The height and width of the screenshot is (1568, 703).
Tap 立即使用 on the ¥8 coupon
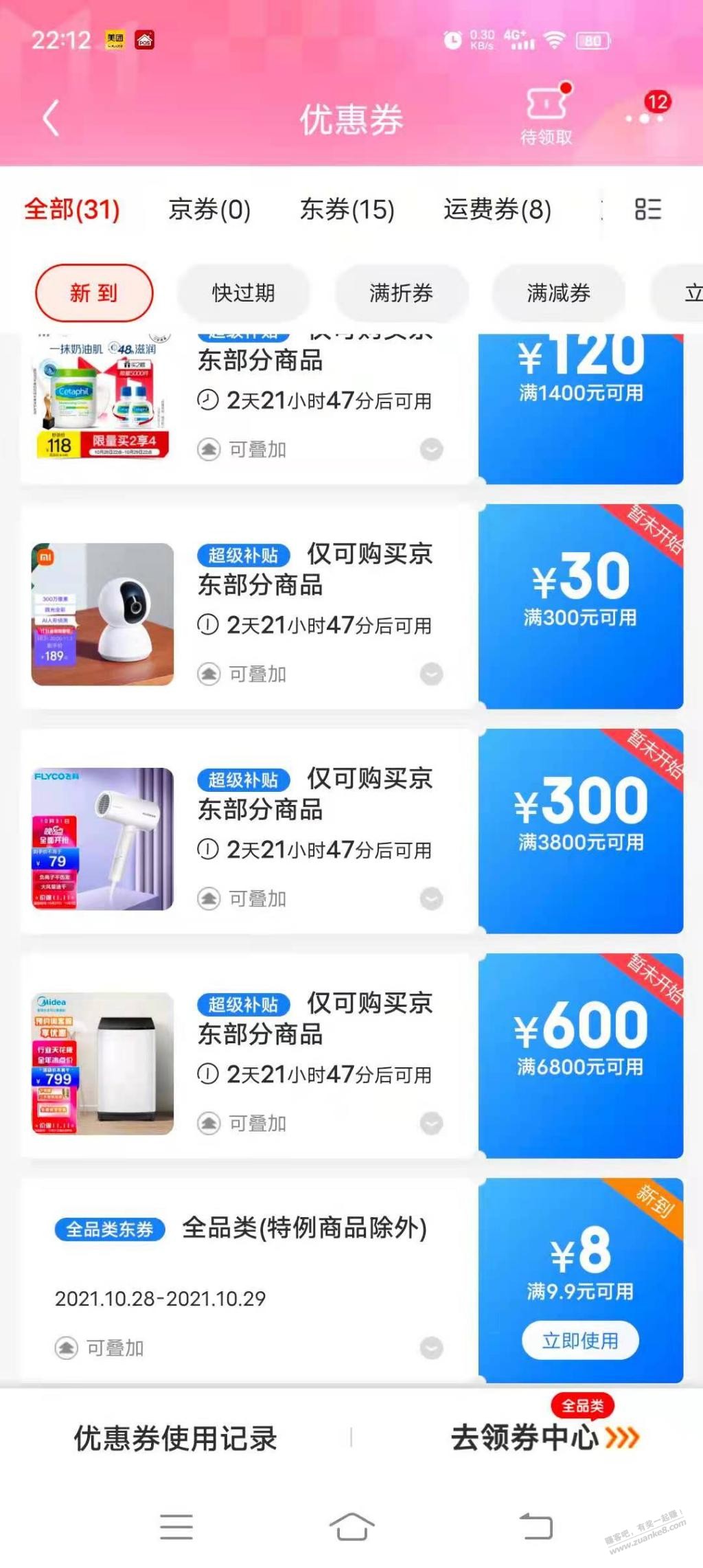[x=580, y=1340]
